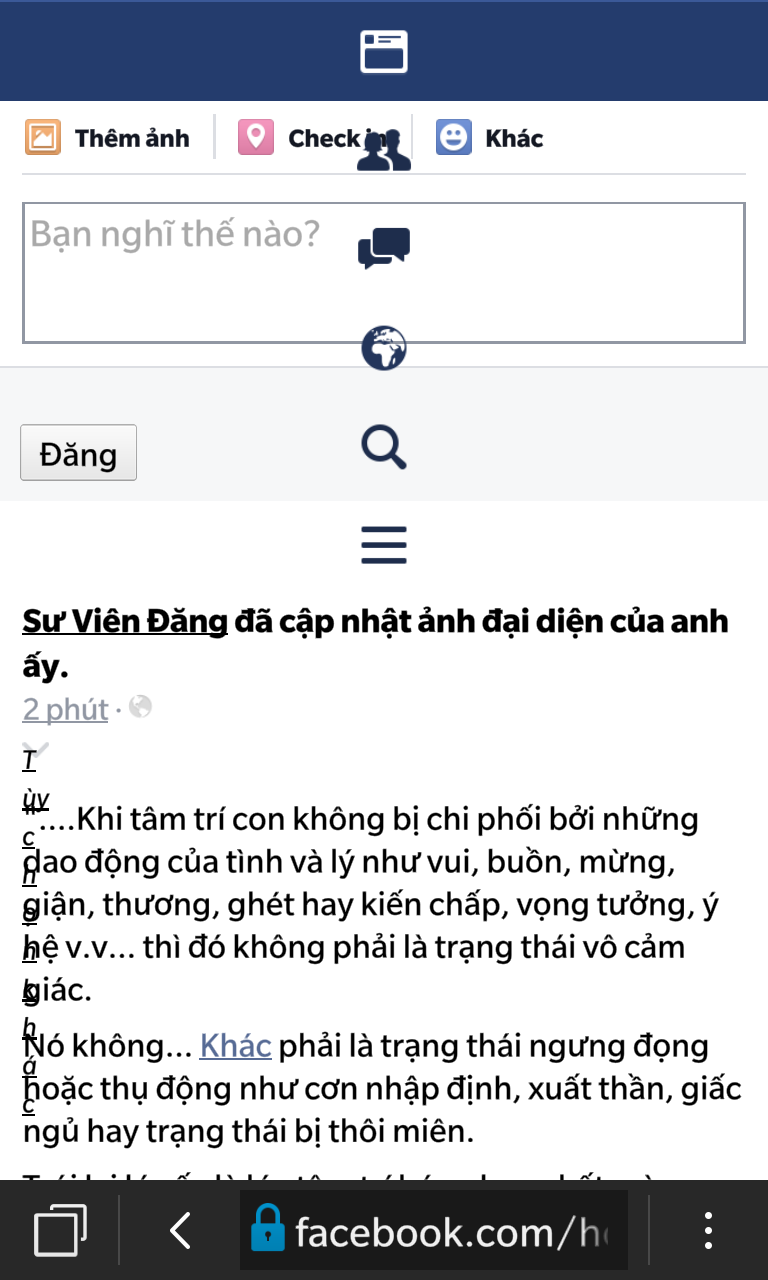
Task: Focus the Bạn nghĩ thế nào text box
Action: coord(384,273)
